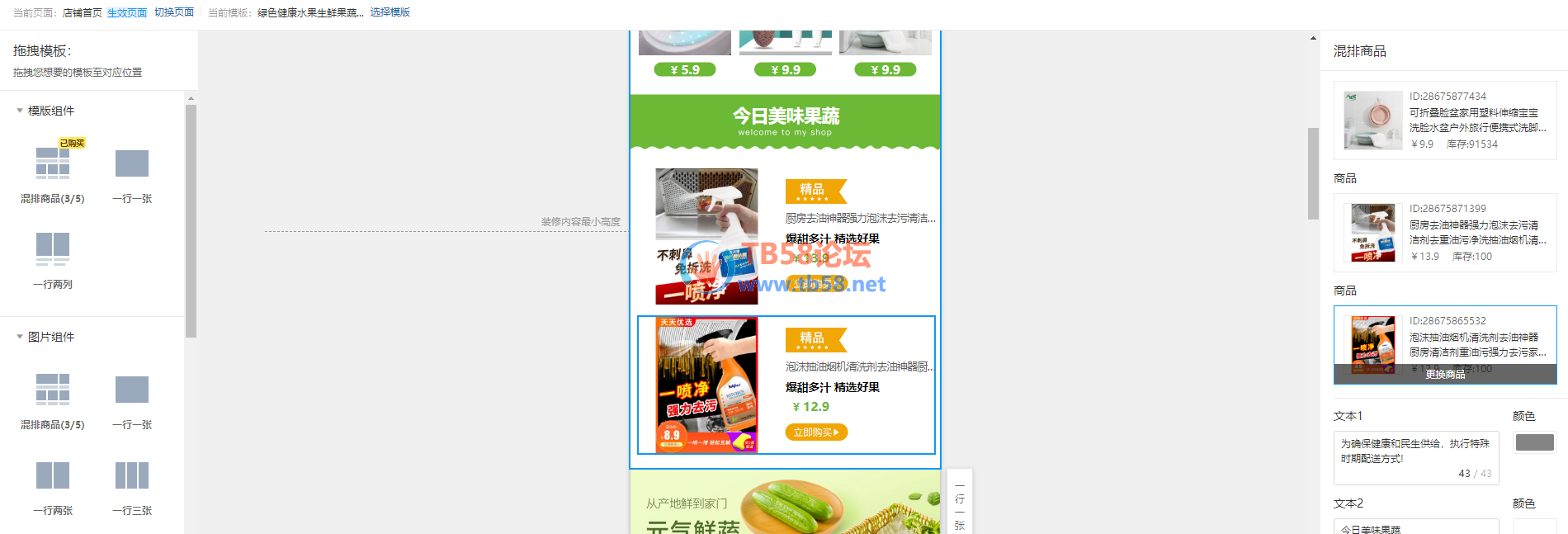1568x534 pixels.
Task: Open product card ID:28675871399
Action: (x=1445, y=233)
